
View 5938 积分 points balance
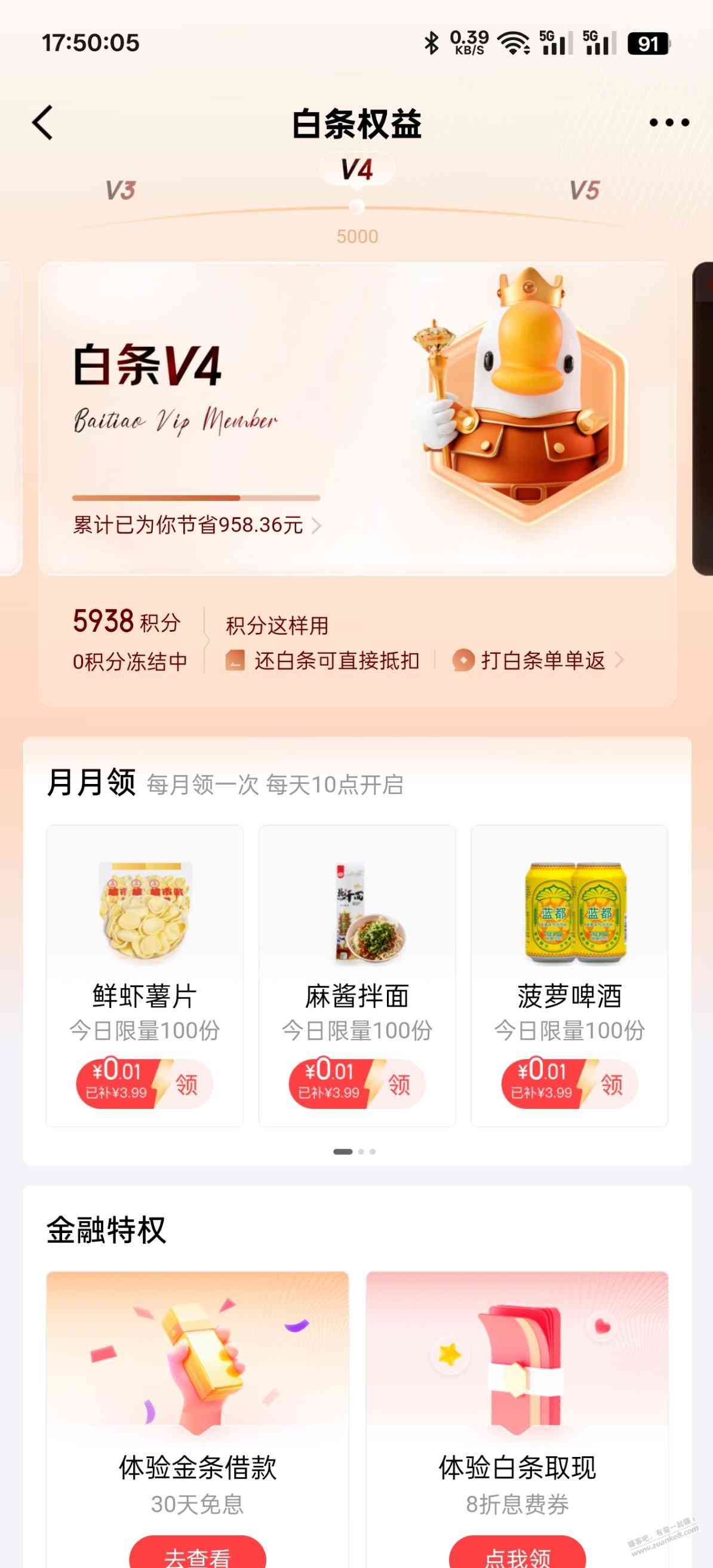[126, 622]
